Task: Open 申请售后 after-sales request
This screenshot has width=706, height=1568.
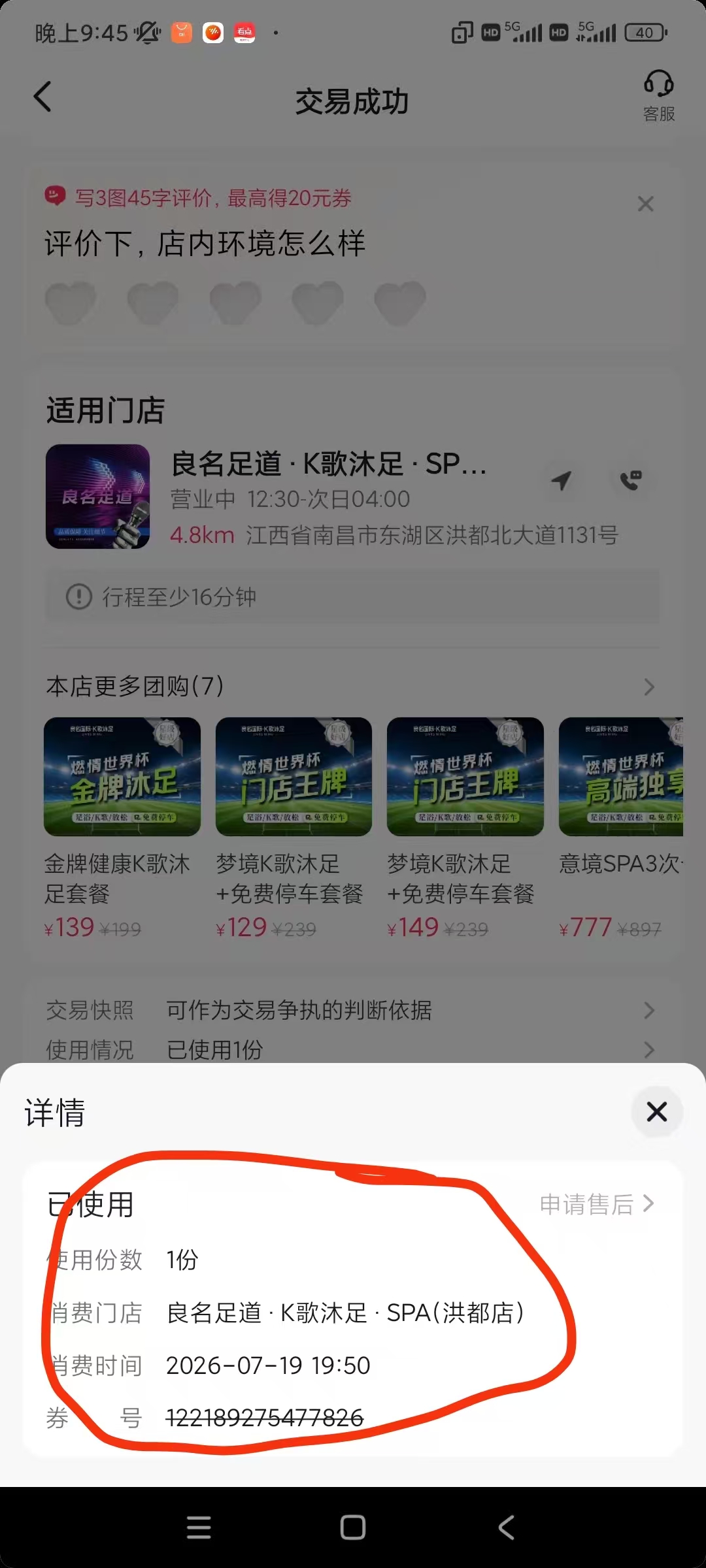Action: (x=597, y=1203)
